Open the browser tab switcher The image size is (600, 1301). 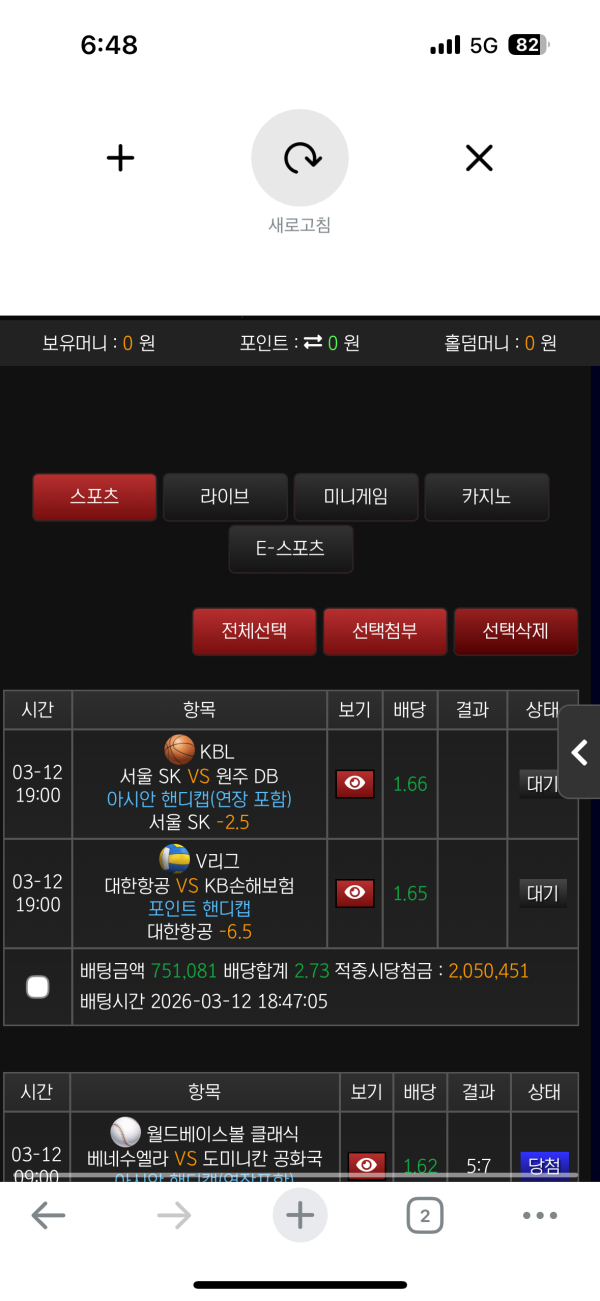point(425,1216)
